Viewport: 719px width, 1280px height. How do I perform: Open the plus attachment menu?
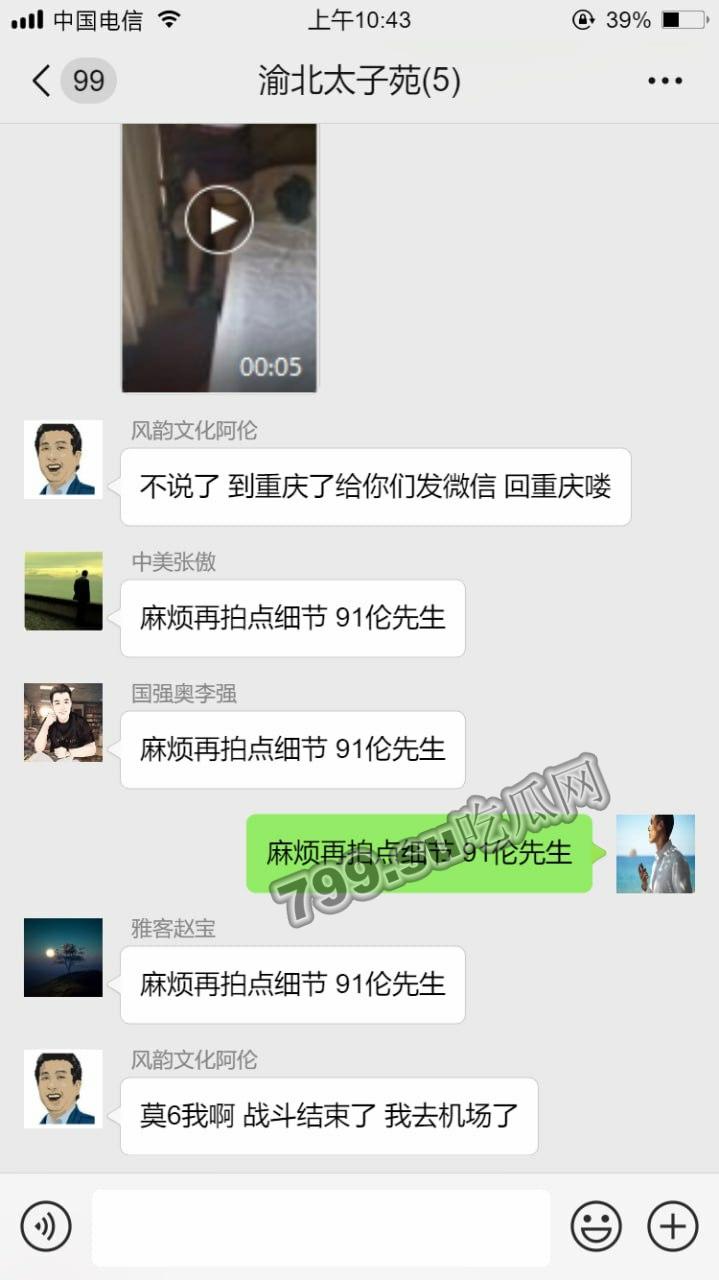pyautogui.click(x=672, y=1226)
